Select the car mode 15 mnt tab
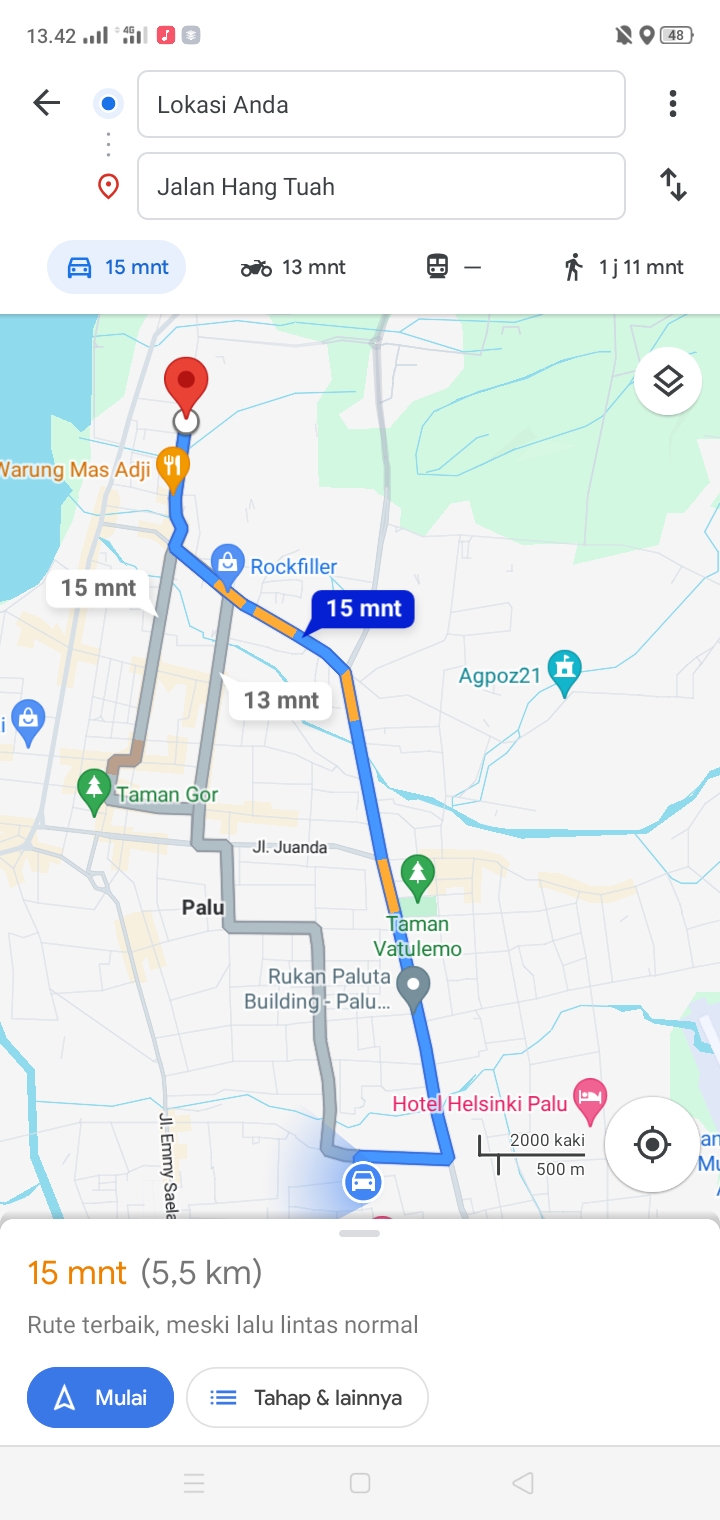This screenshot has height=1520, width=720. [117, 267]
